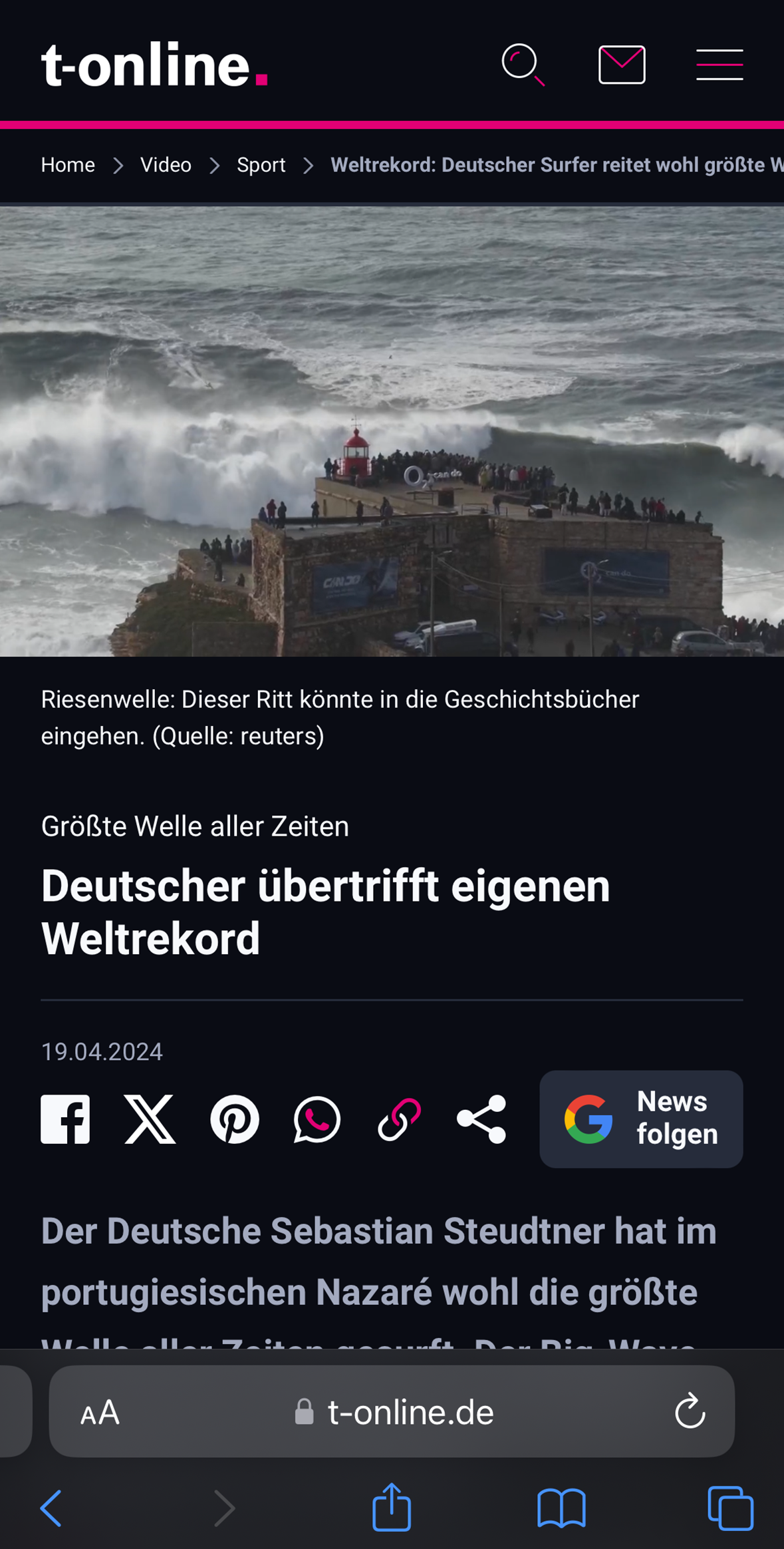
Task: Reload the page
Action: coord(690,1411)
